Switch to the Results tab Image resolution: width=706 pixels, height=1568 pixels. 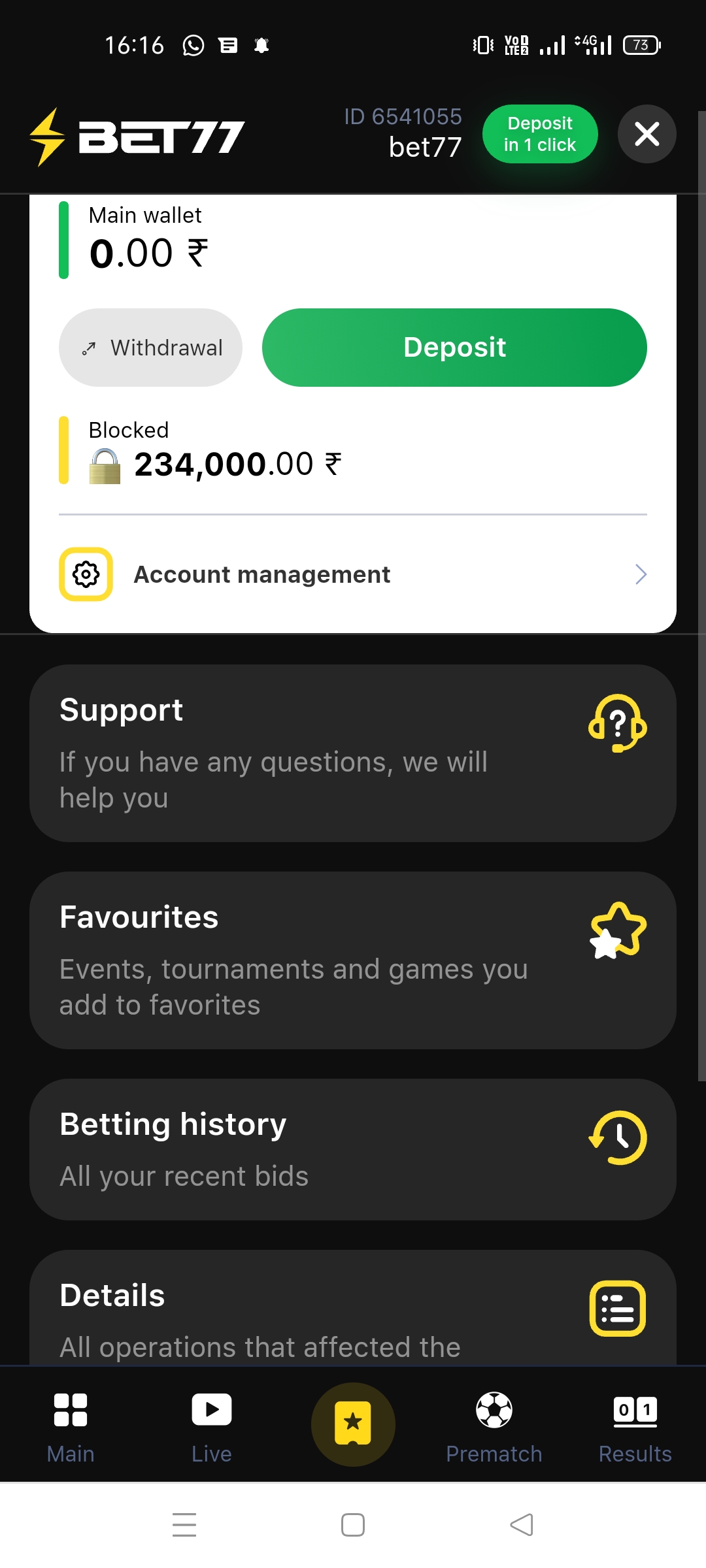pyautogui.click(x=635, y=1425)
